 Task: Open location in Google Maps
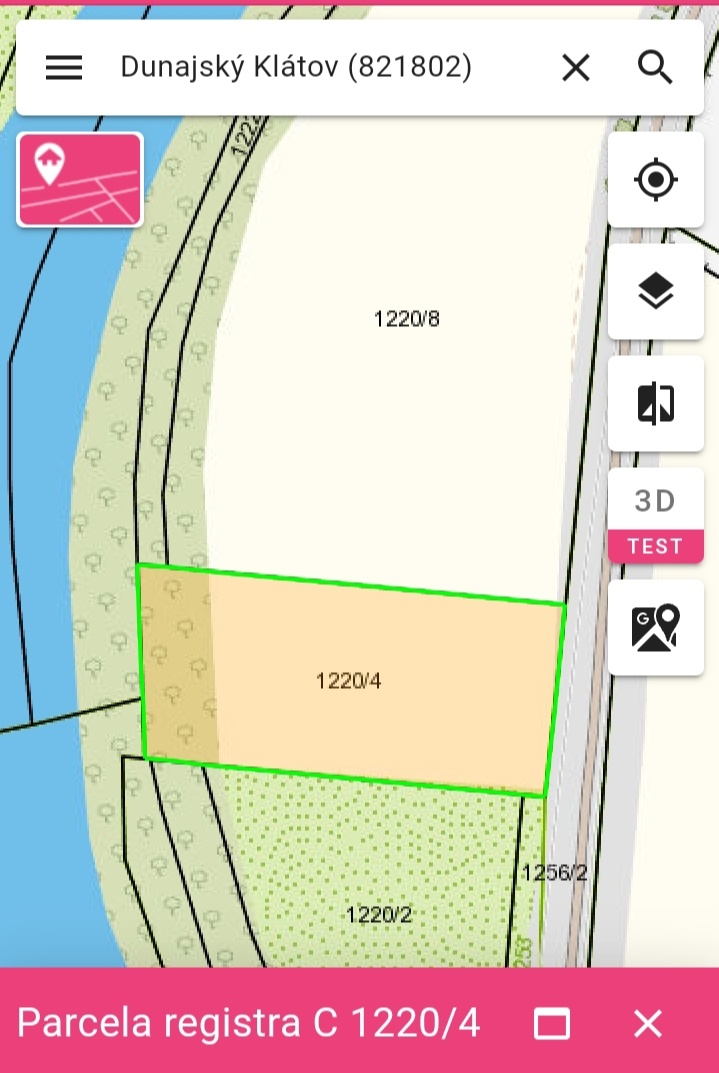coord(656,628)
